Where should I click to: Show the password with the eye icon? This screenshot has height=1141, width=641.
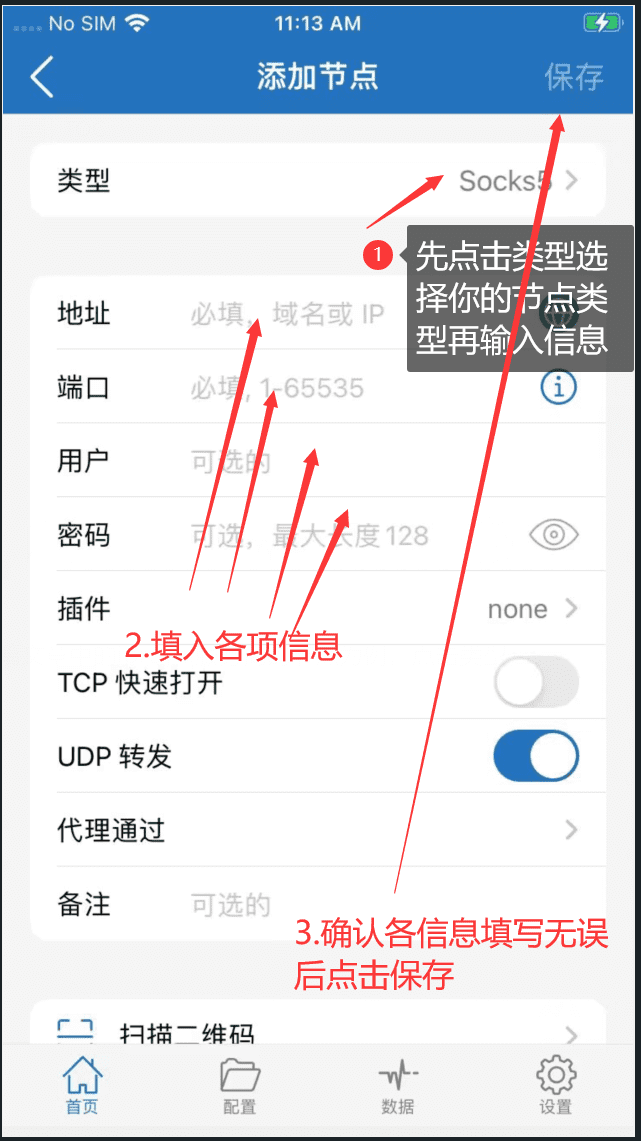(x=554, y=536)
